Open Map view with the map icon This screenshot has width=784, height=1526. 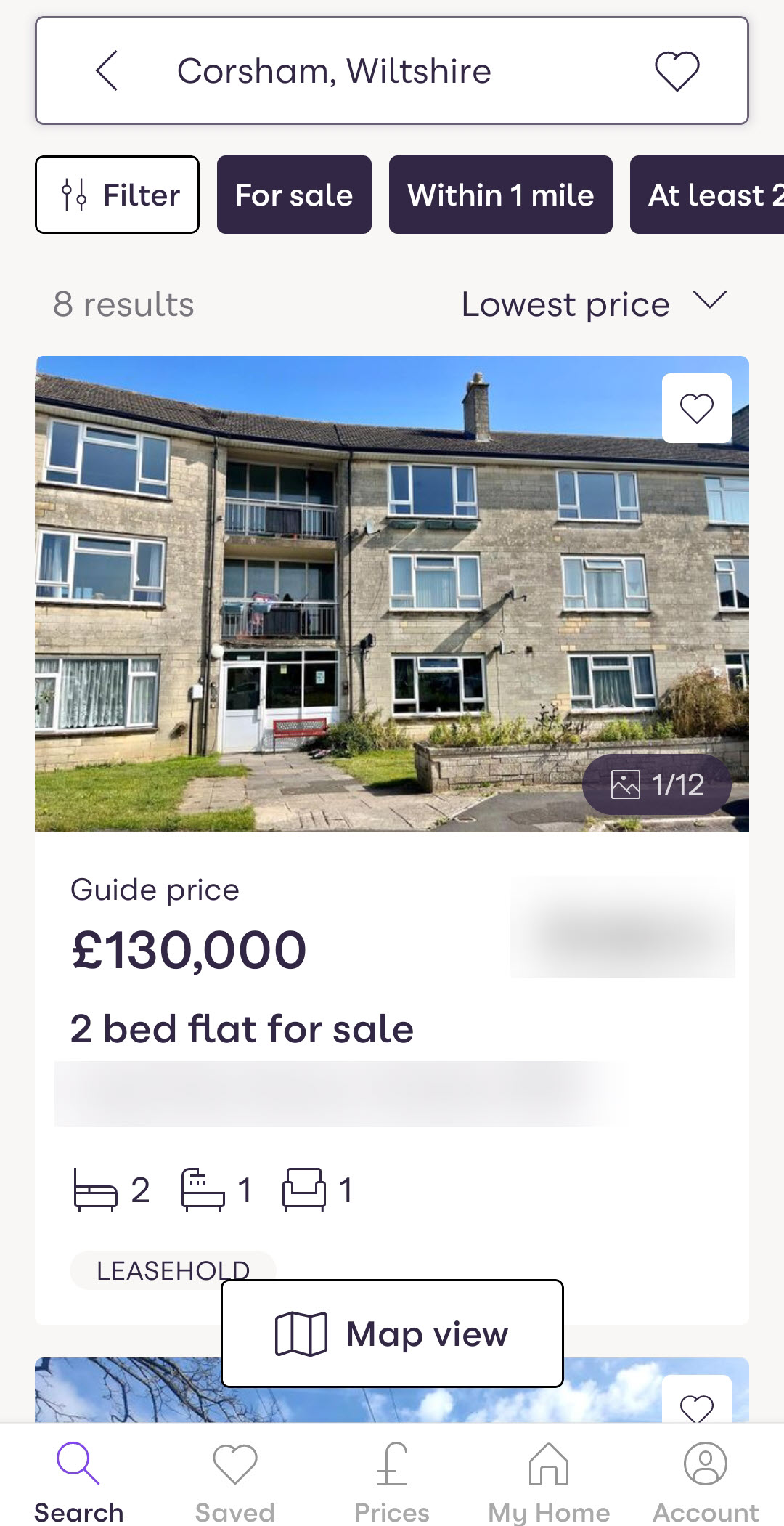[x=300, y=1333]
